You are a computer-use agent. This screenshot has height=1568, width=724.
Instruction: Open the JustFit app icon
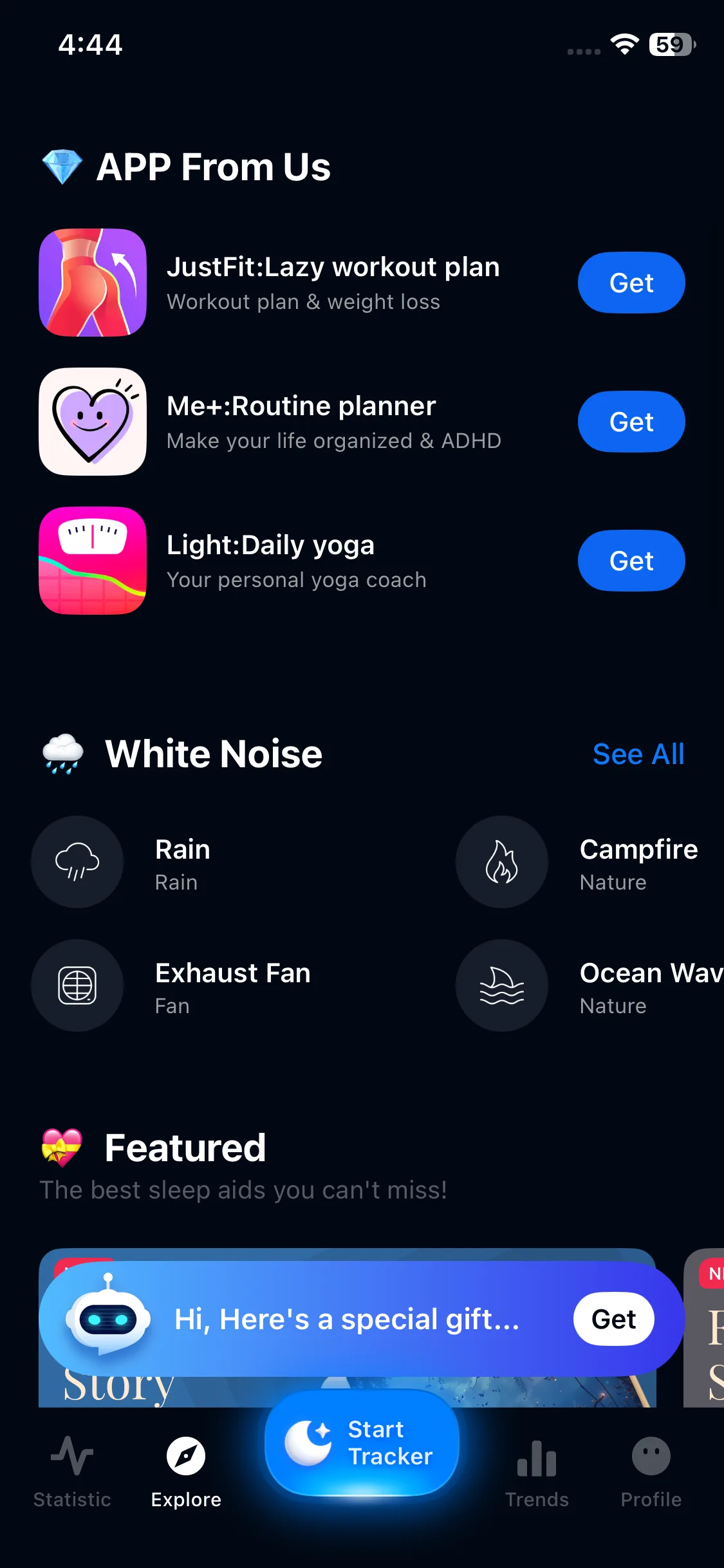point(93,283)
